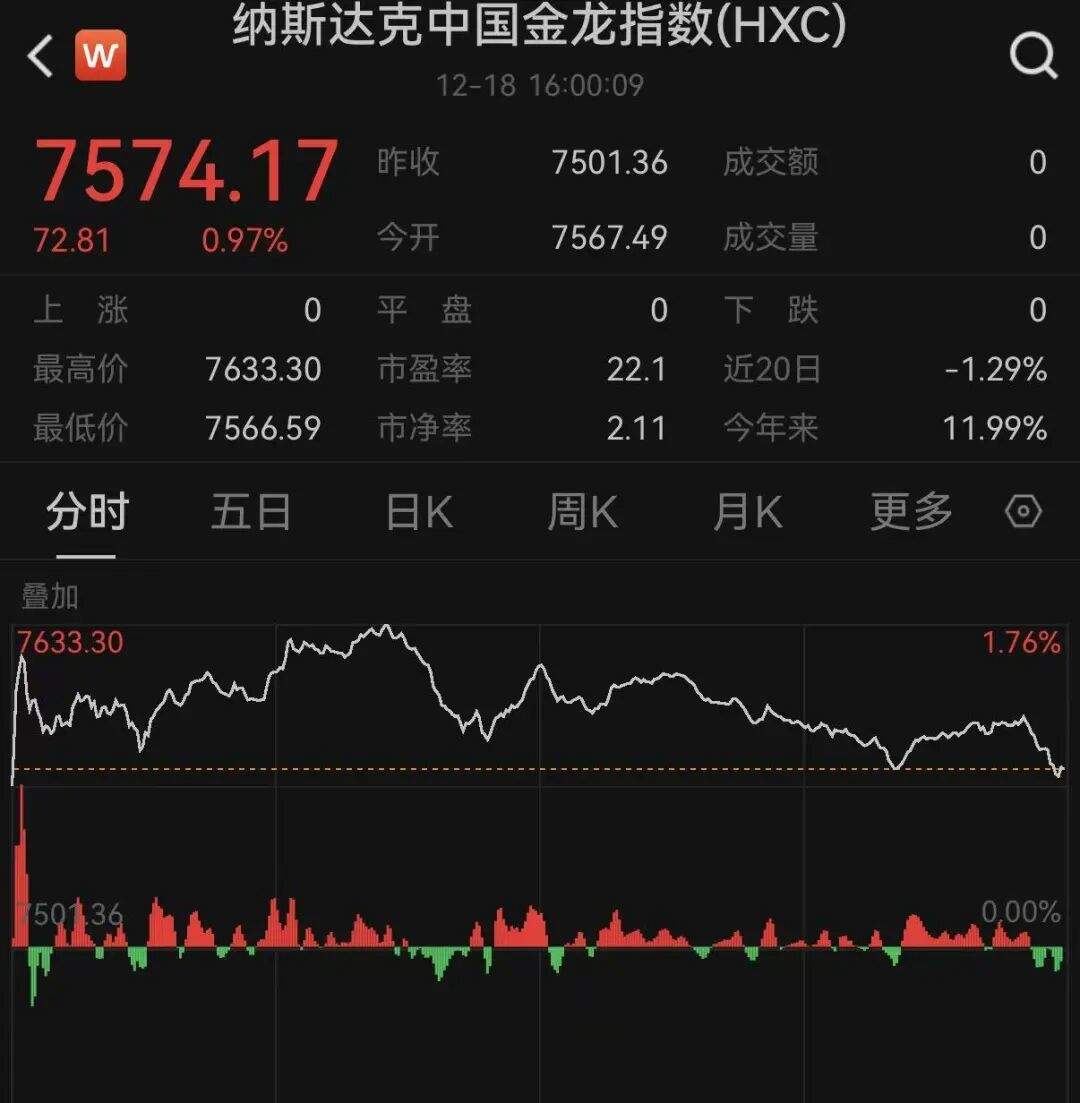1080x1103 pixels.
Task: Click the index title 纳斯达克中国金龙指数(HXC)
Action: [540, 30]
